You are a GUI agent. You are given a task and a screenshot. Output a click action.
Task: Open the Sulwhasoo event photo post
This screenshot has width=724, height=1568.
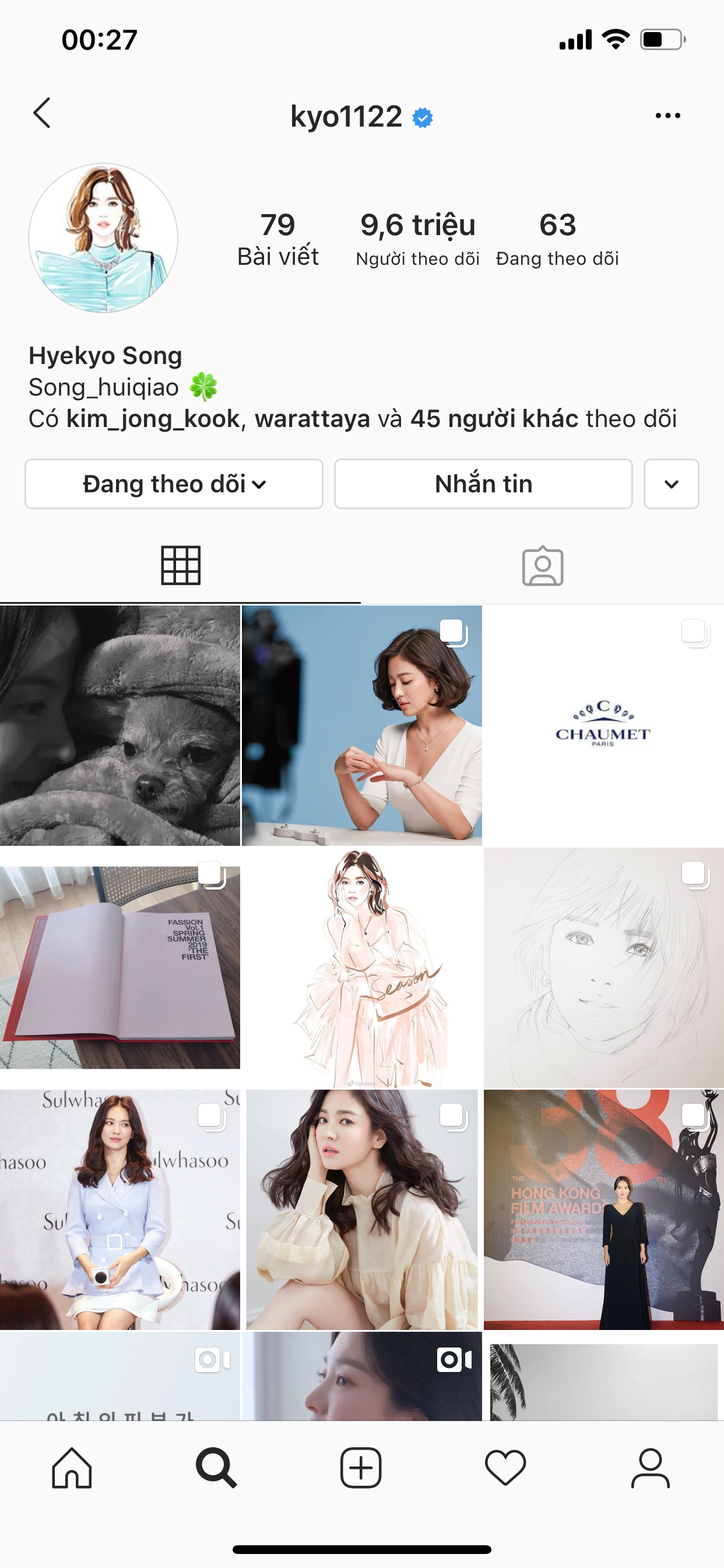coord(120,1209)
